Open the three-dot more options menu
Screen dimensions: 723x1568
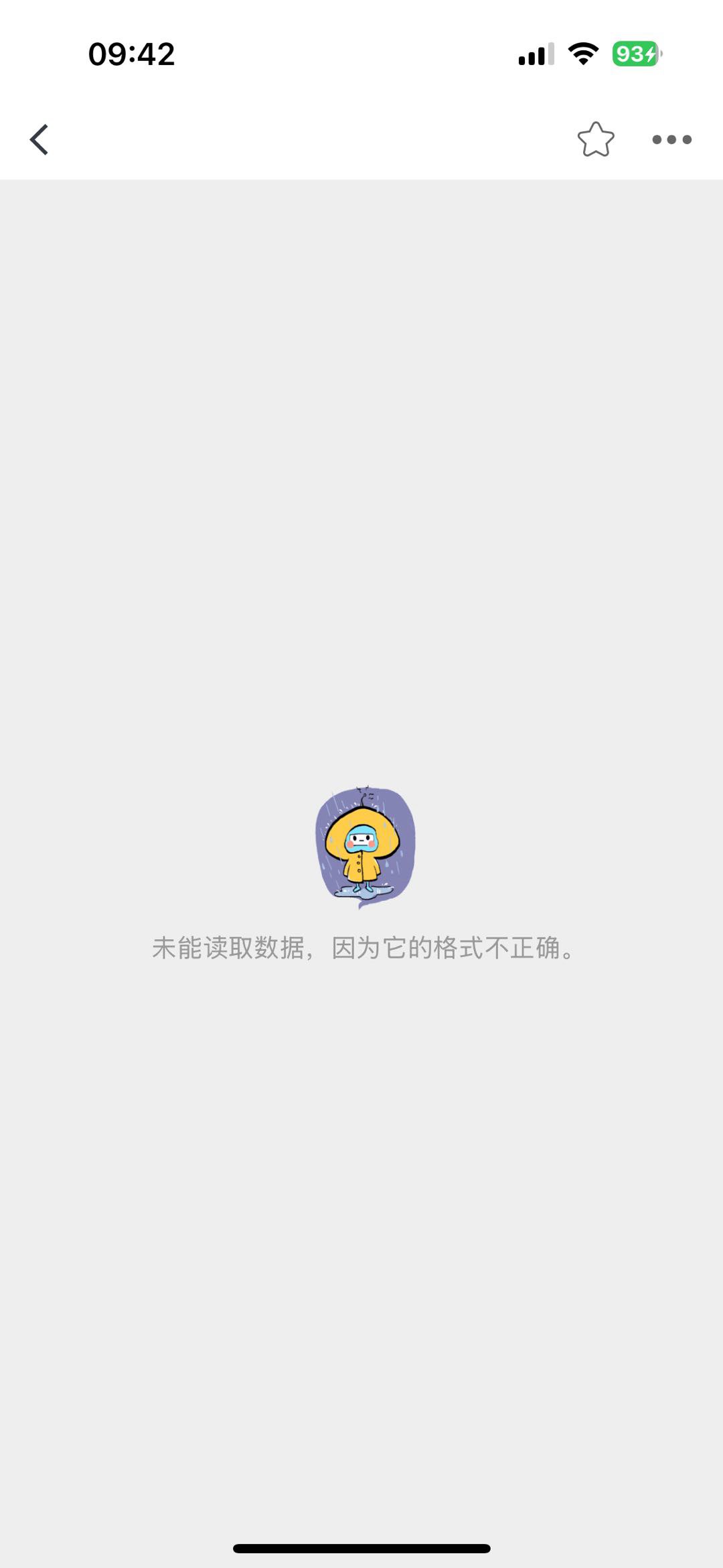(671, 139)
